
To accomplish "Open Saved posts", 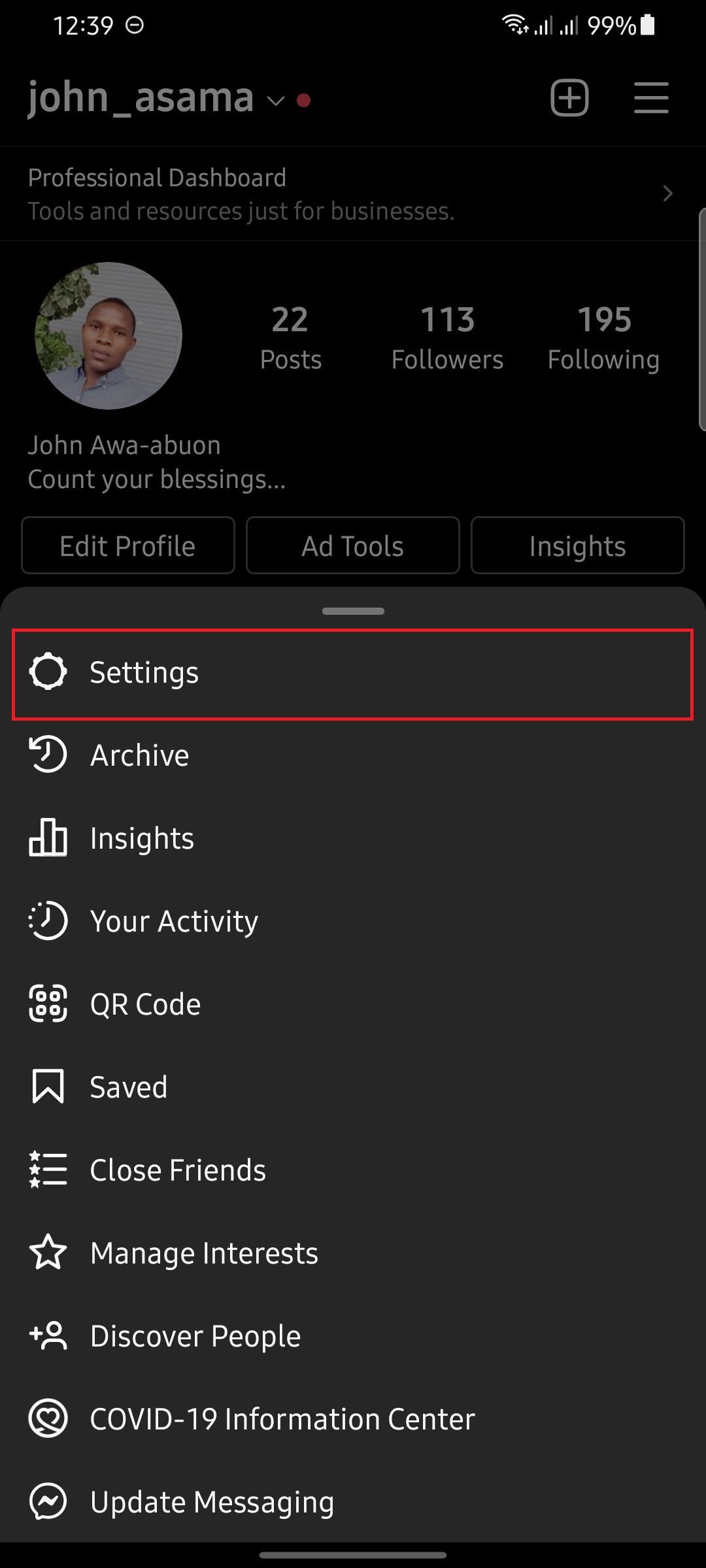I will point(128,1088).
